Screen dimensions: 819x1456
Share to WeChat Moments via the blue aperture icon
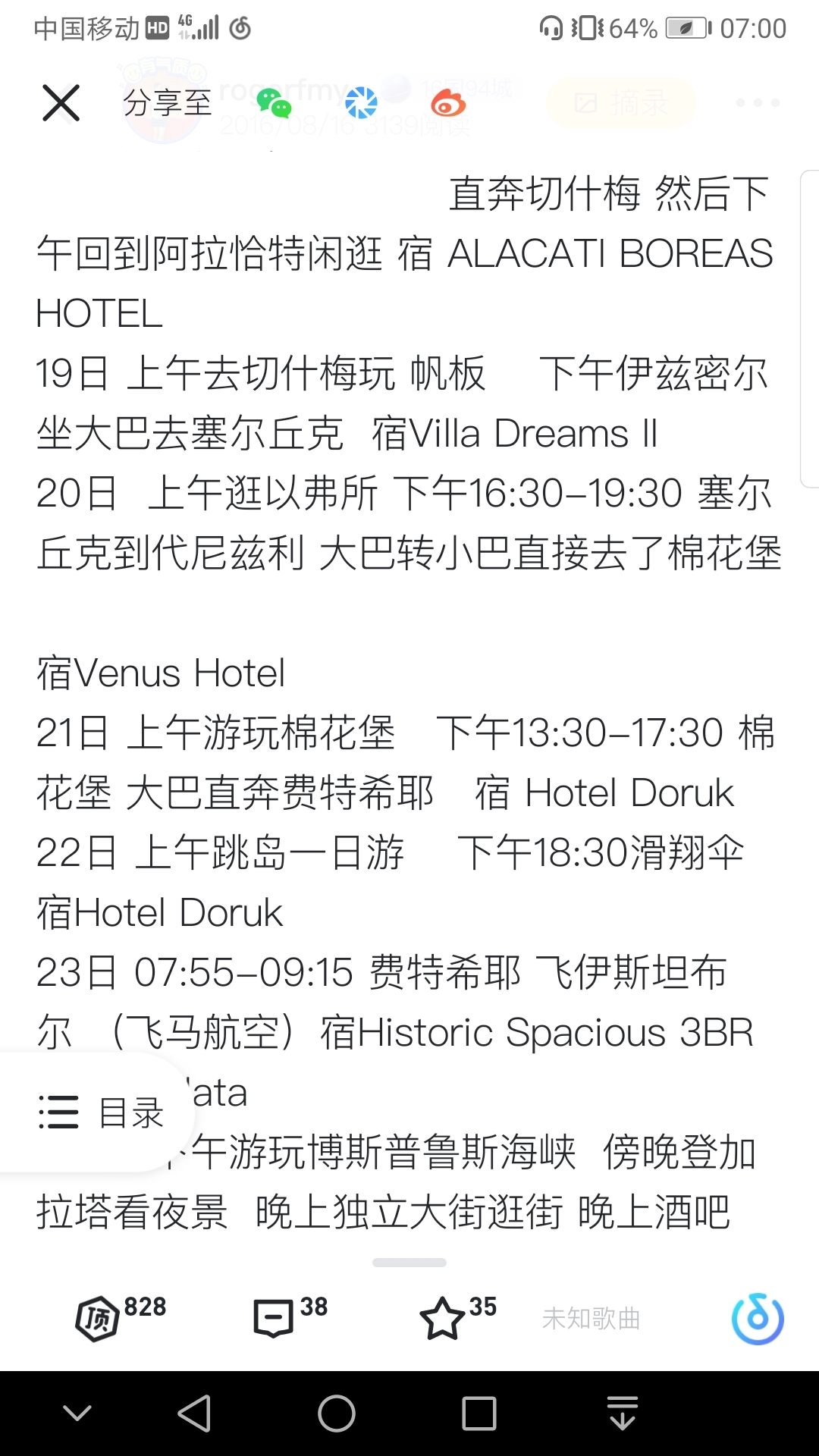click(x=361, y=103)
